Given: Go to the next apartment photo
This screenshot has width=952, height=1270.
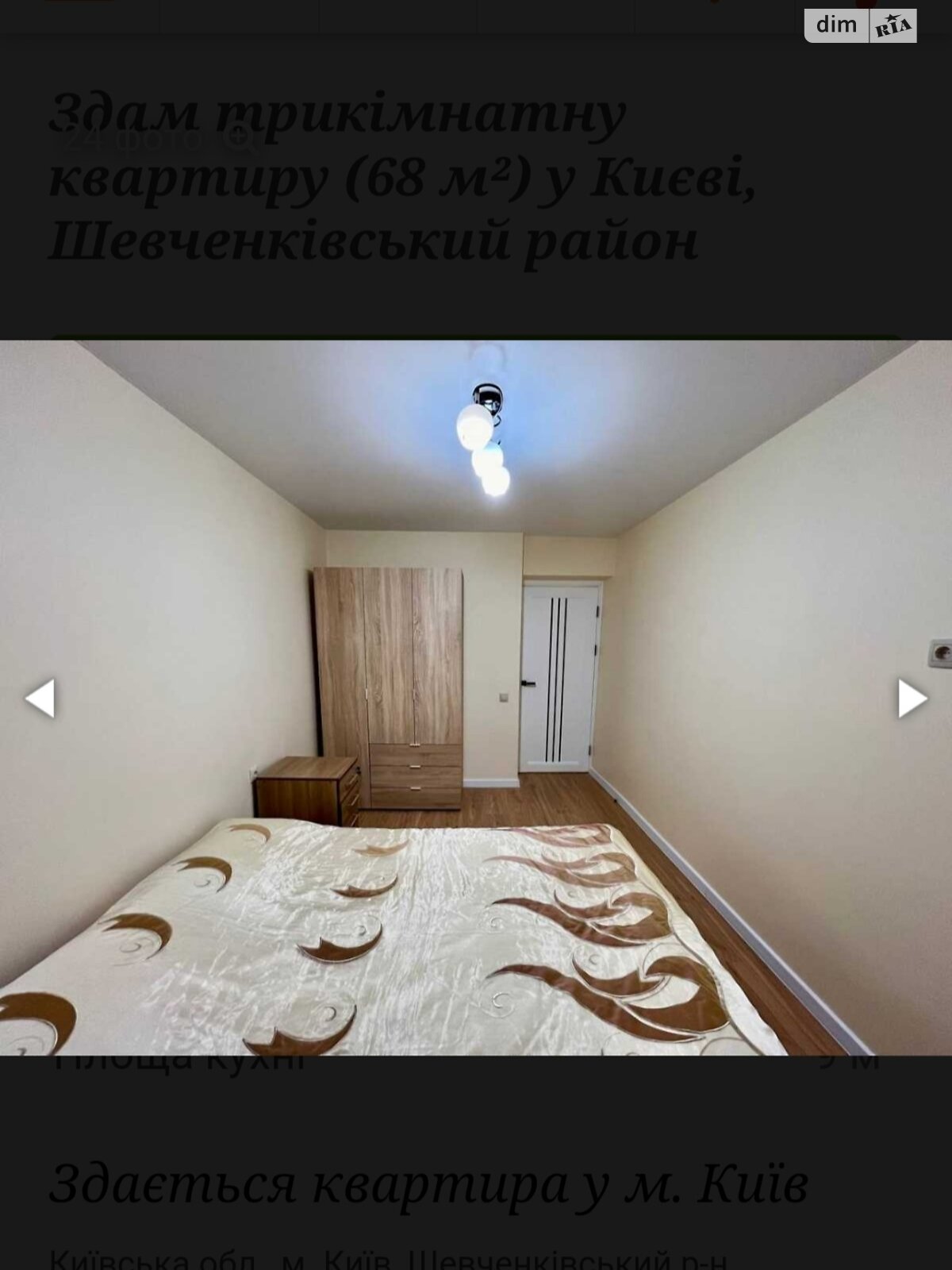Looking at the screenshot, I should [x=912, y=698].
